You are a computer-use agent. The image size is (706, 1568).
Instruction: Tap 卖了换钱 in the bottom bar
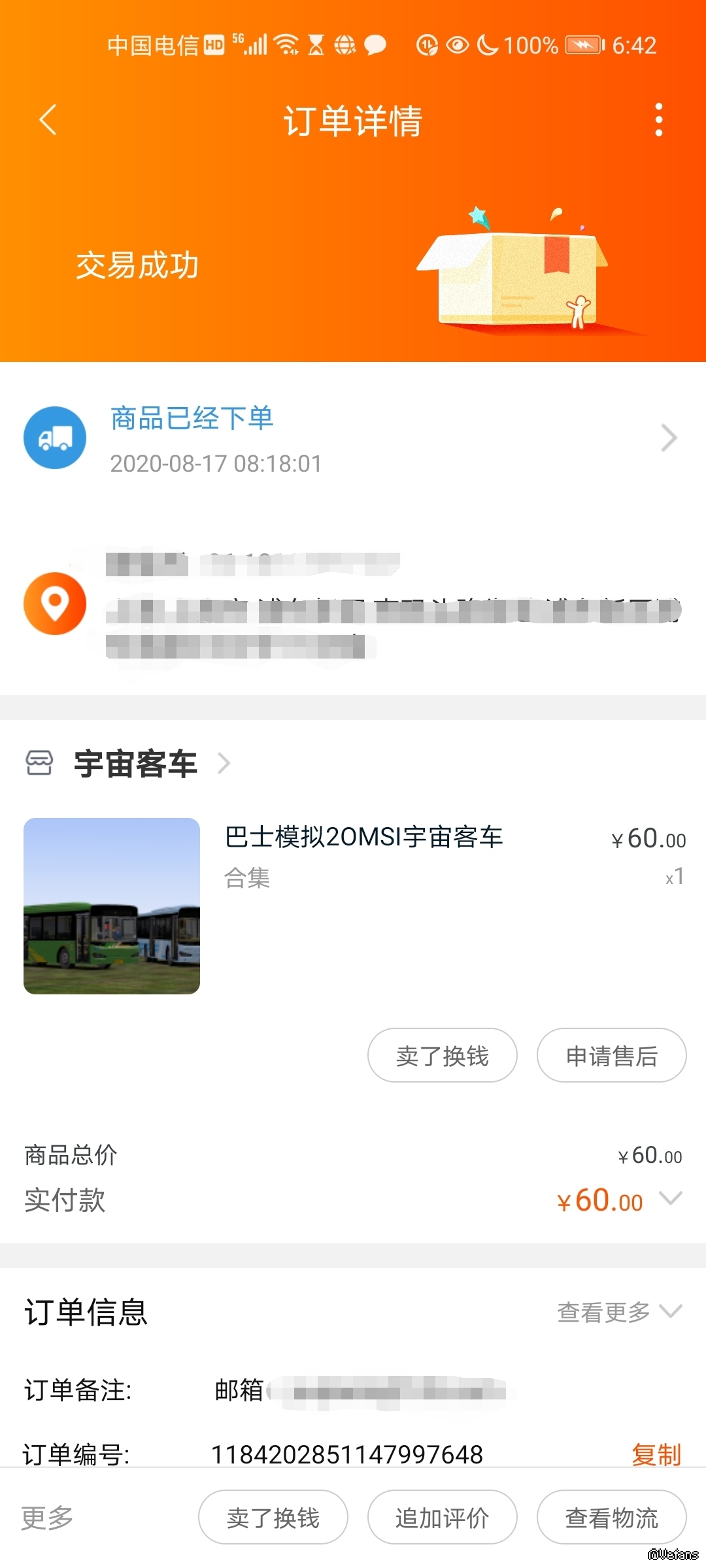[273, 1517]
